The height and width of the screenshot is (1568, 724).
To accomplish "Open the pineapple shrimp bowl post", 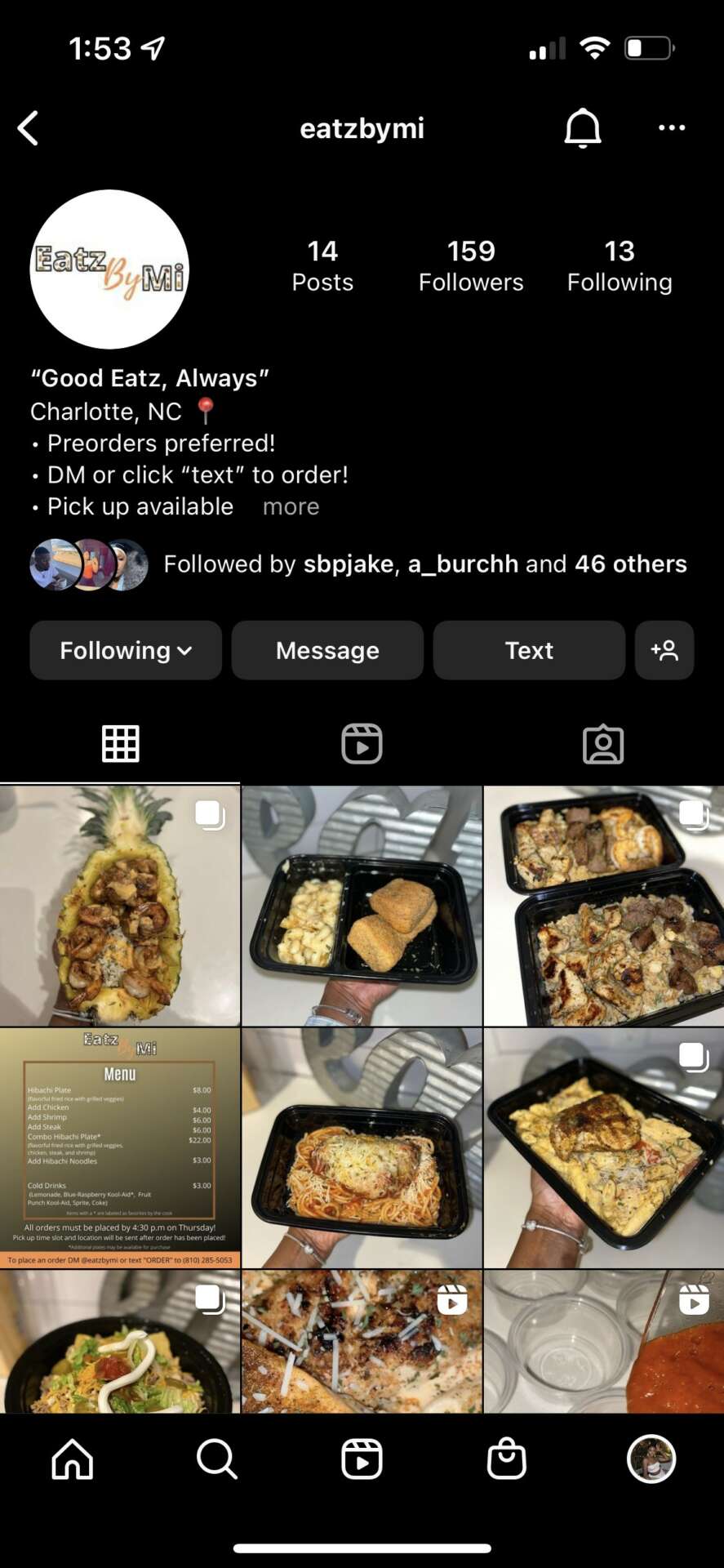I will (x=120, y=906).
